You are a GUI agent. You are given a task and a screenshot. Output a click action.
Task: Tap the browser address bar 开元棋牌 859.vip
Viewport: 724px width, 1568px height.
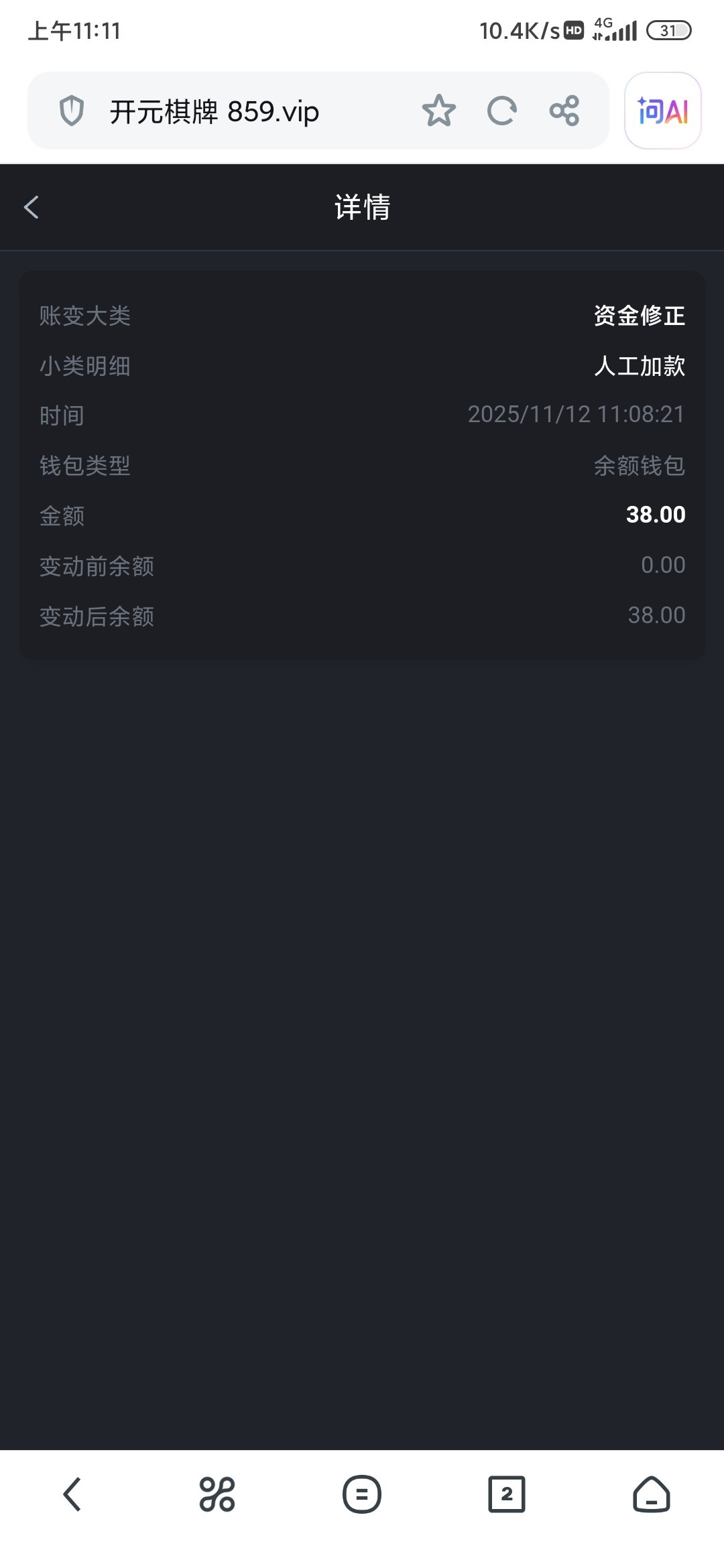point(215,111)
